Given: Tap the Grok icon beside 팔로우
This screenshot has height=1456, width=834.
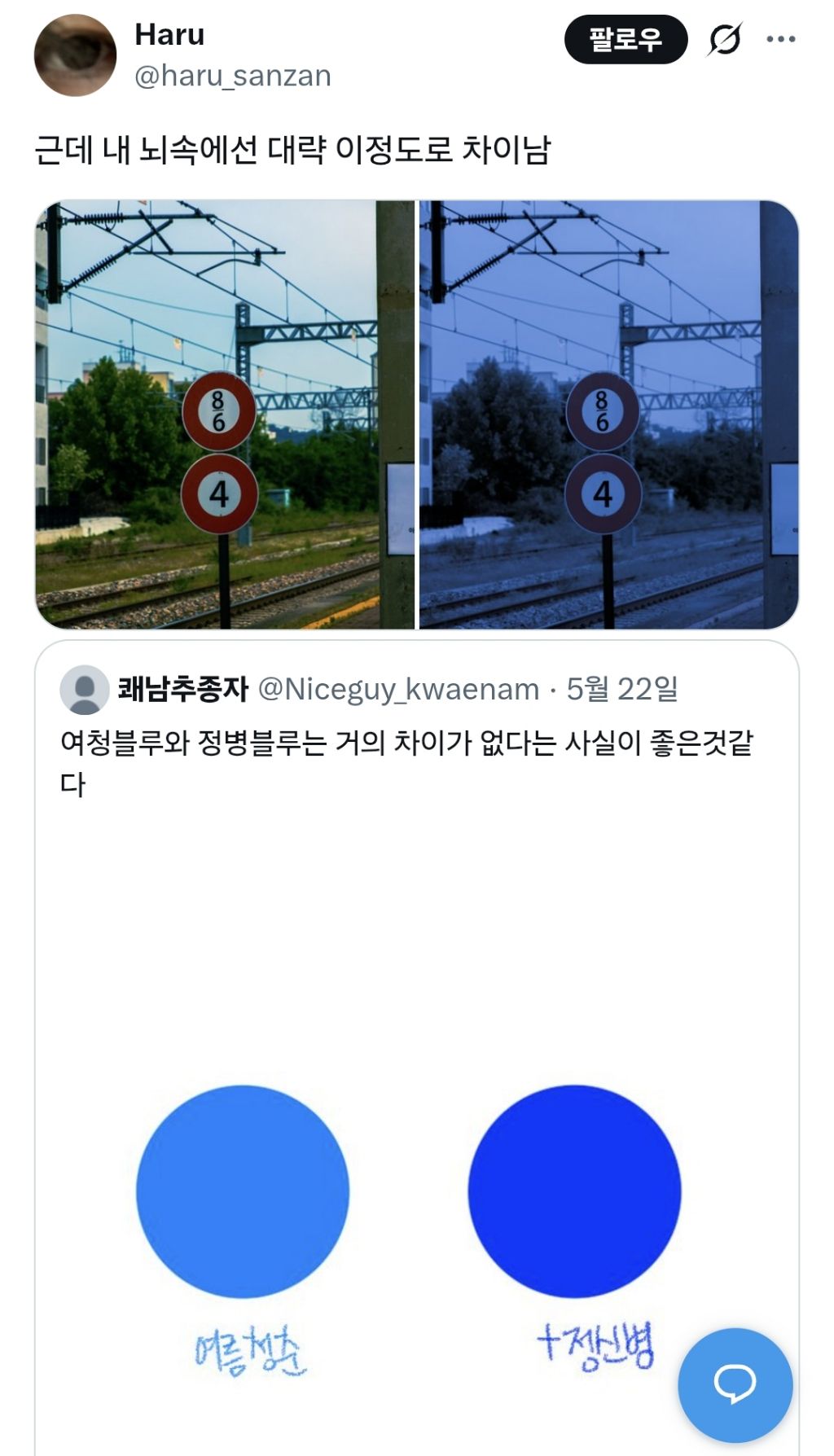Looking at the screenshot, I should click(725, 39).
